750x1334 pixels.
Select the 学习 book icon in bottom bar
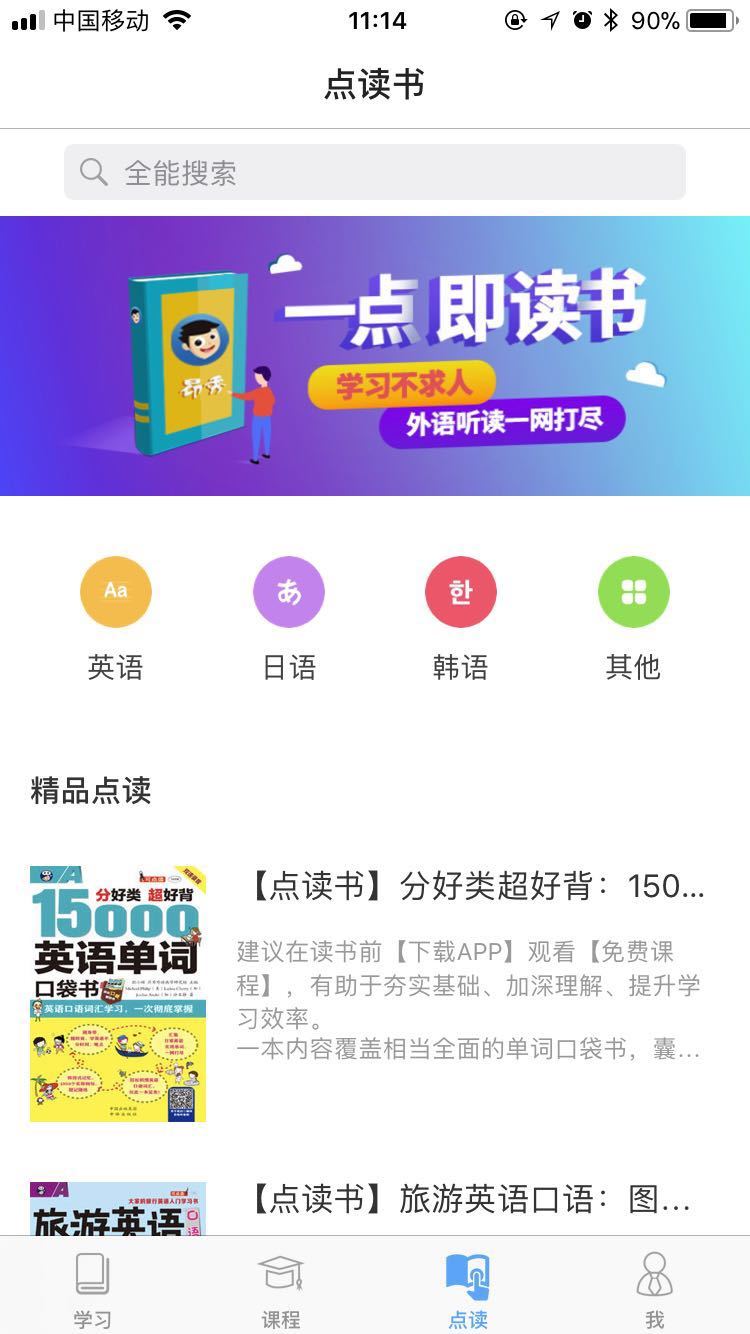92,1274
